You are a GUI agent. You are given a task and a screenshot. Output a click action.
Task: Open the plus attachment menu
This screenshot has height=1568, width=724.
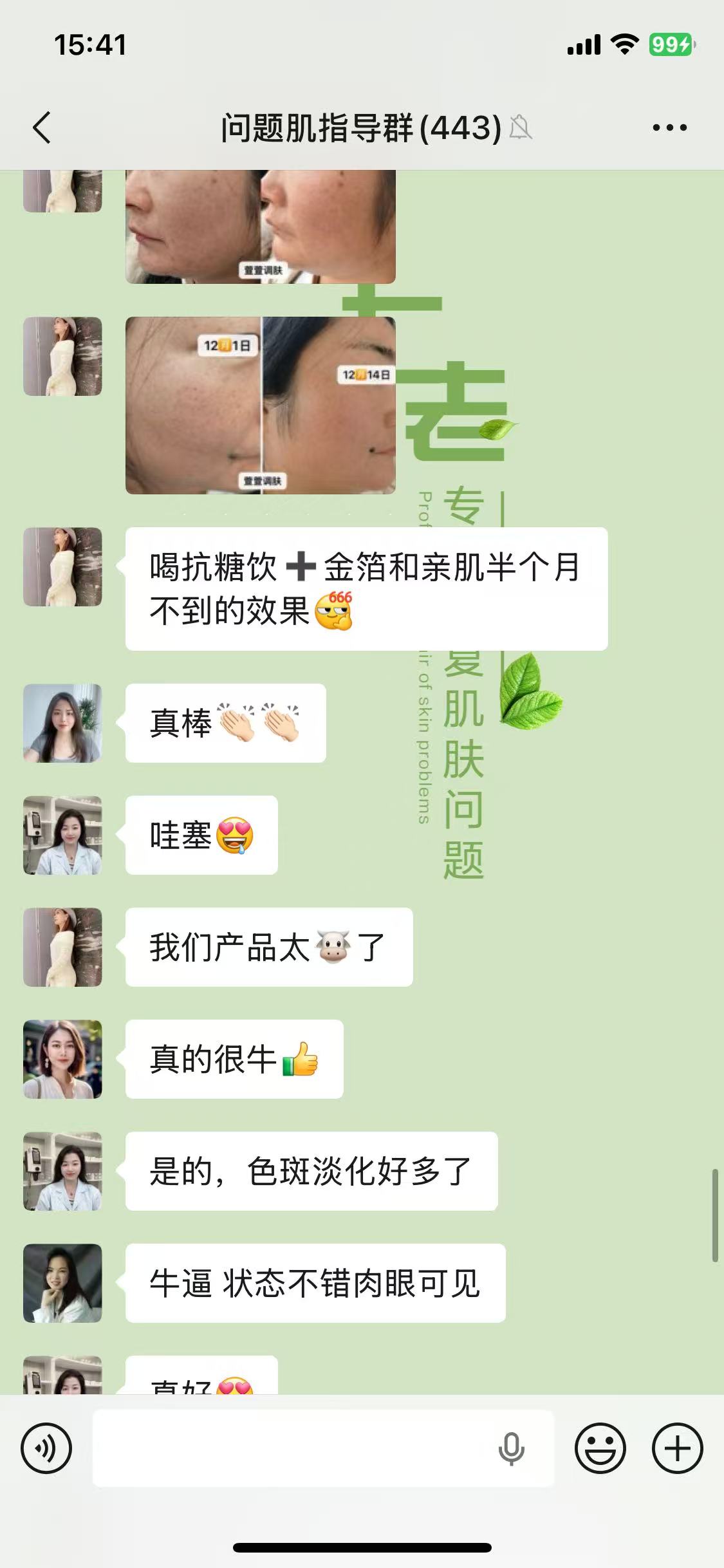(677, 1449)
